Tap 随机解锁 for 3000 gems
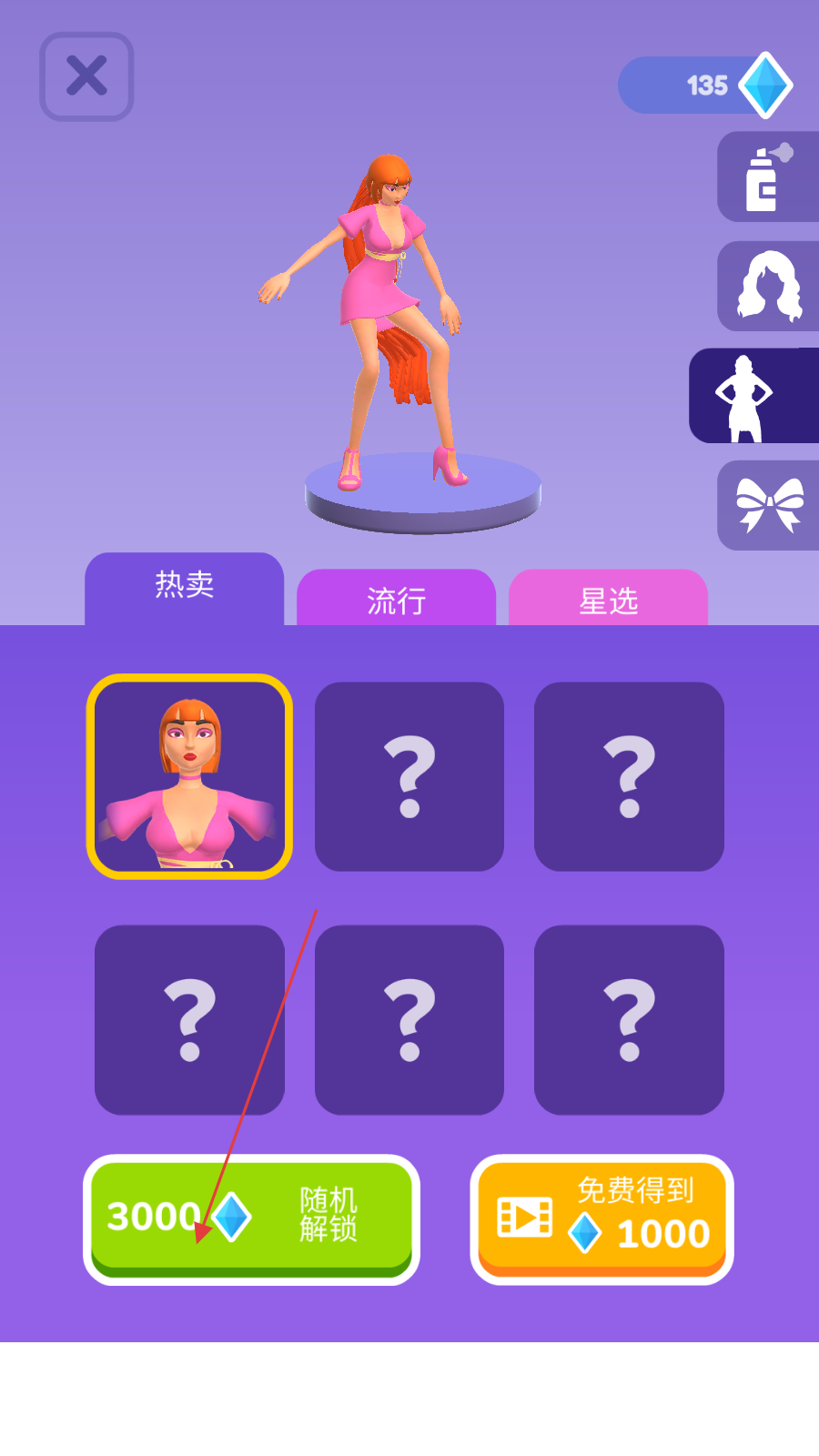This screenshot has height=1456, width=819. click(x=251, y=1218)
